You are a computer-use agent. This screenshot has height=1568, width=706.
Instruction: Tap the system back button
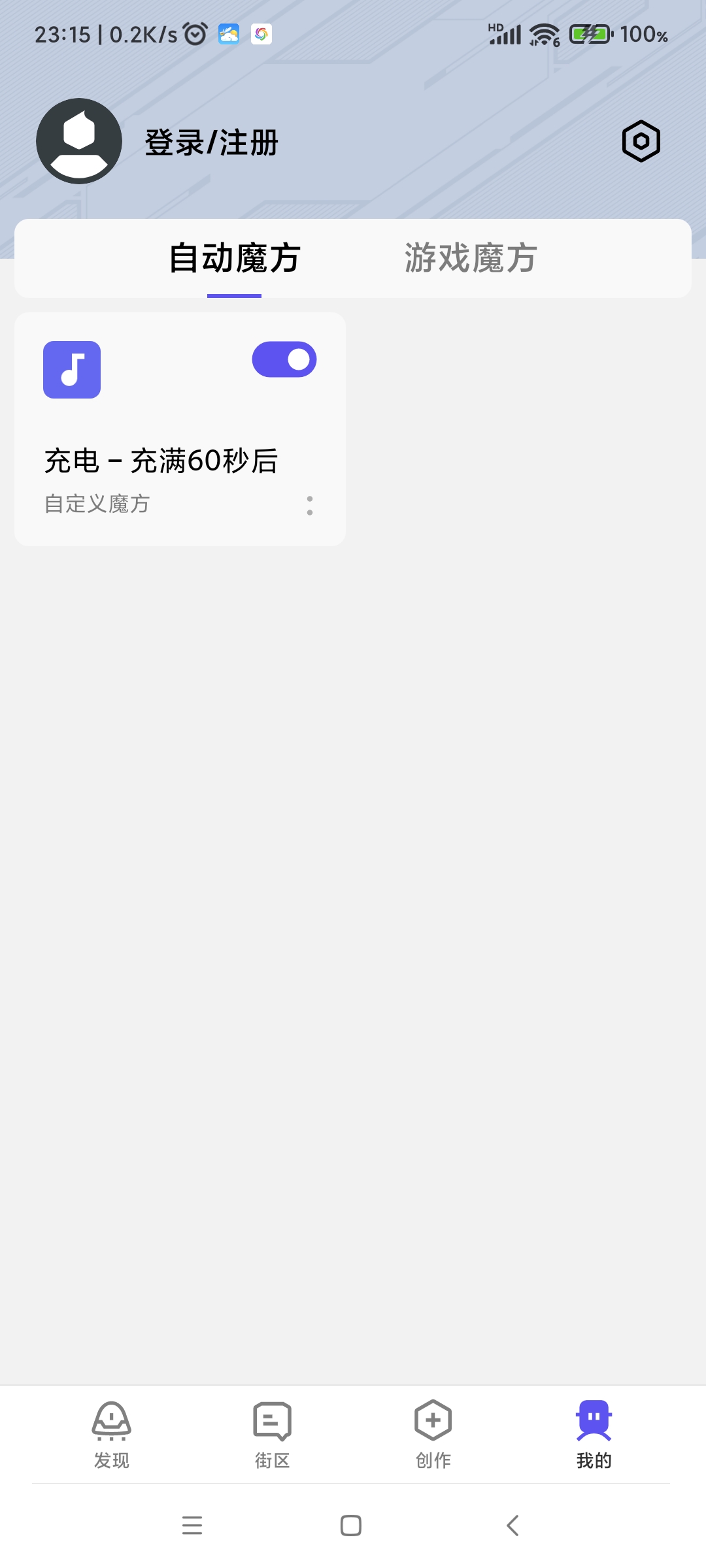click(513, 1526)
